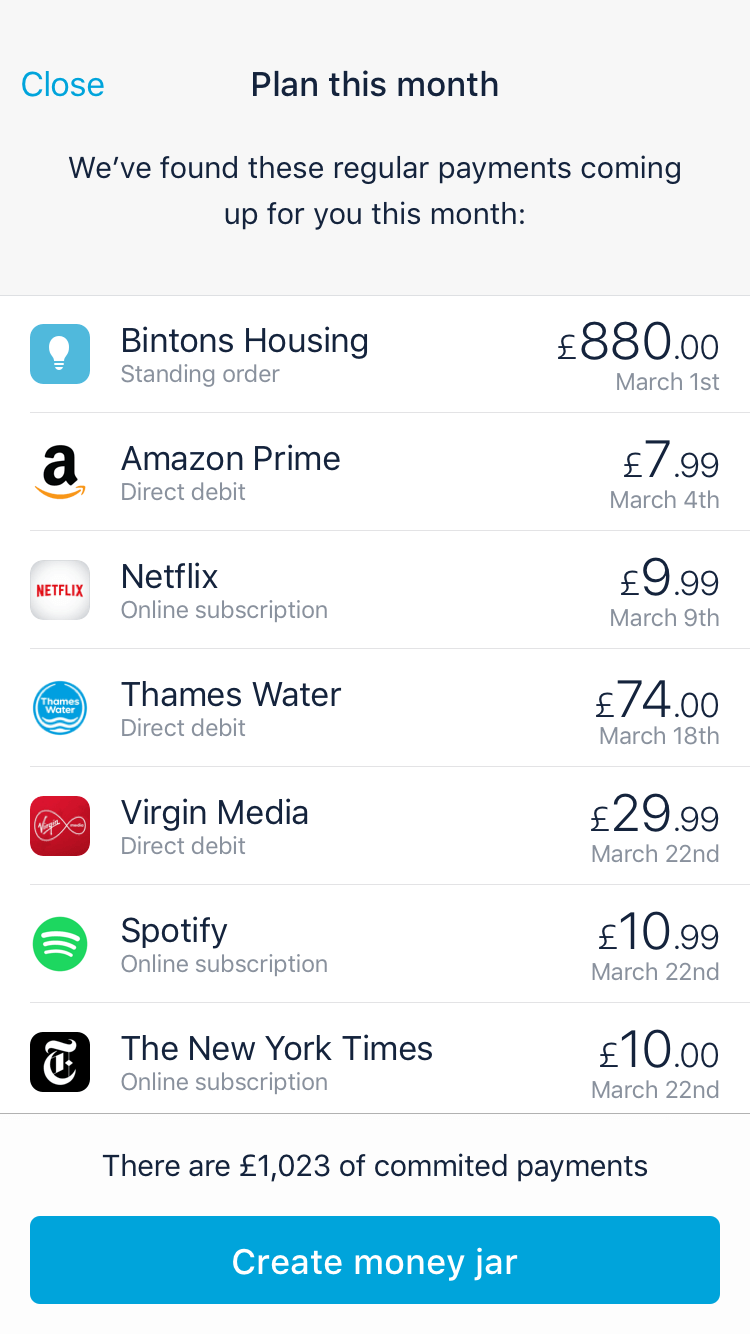Tap Create money jar button
Viewport: 750px width, 1334px height.
tap(375, 1260)
